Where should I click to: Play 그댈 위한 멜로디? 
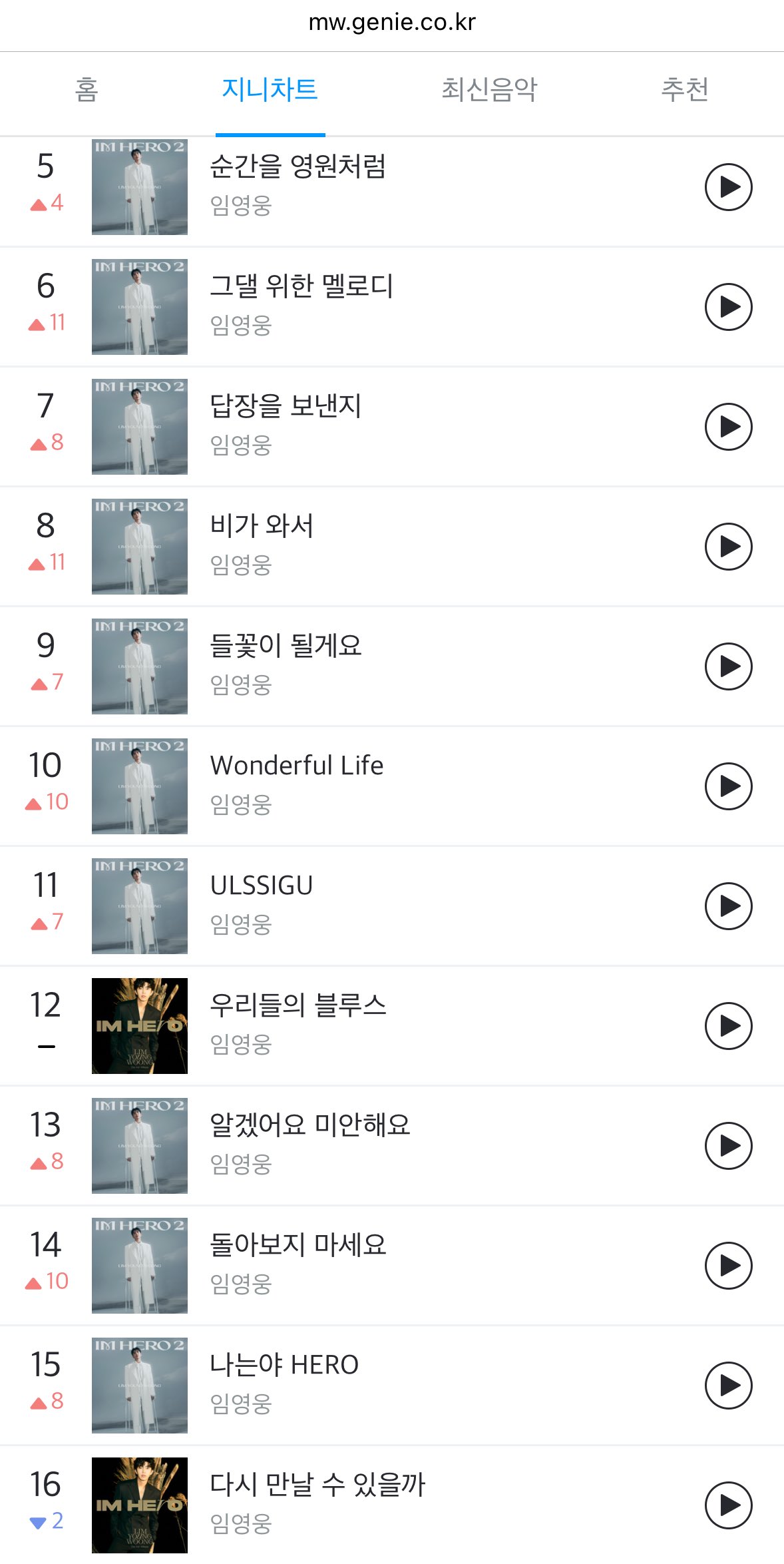(728, 307)
